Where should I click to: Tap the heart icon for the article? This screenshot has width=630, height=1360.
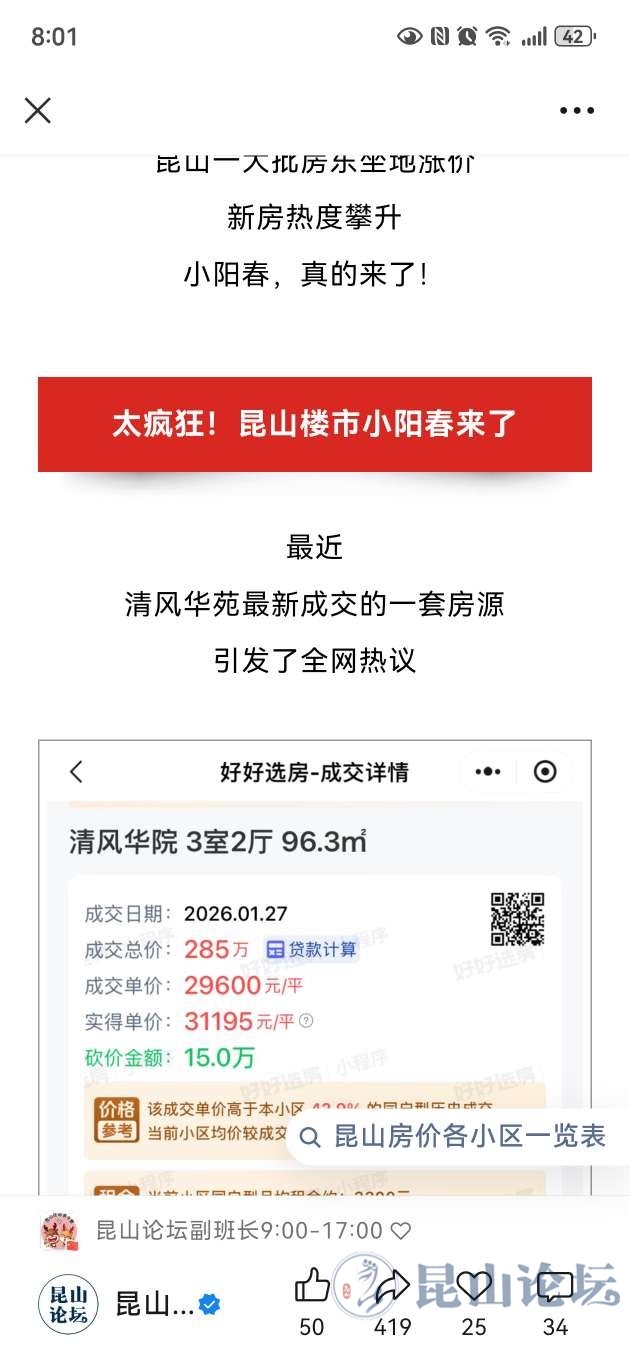pos(474,1286)
